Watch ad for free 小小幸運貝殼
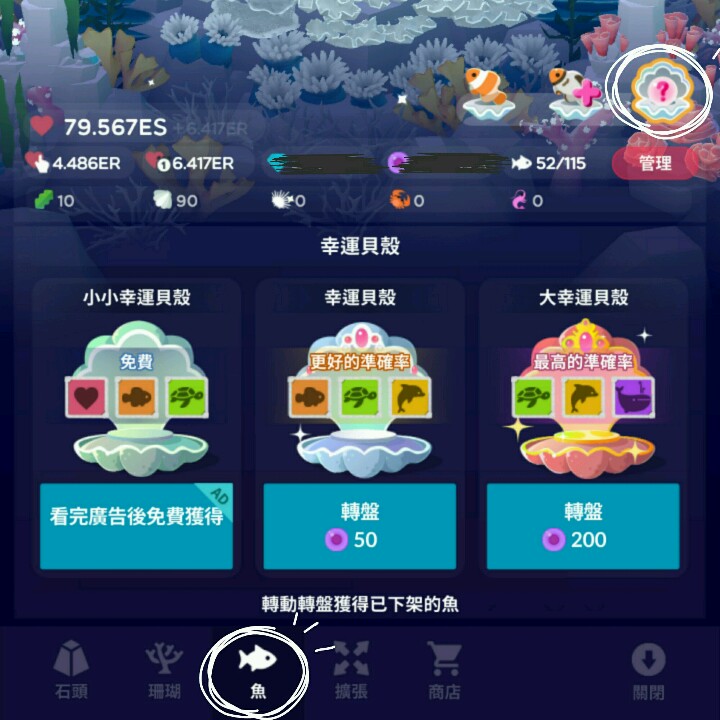 pos(136,526)
